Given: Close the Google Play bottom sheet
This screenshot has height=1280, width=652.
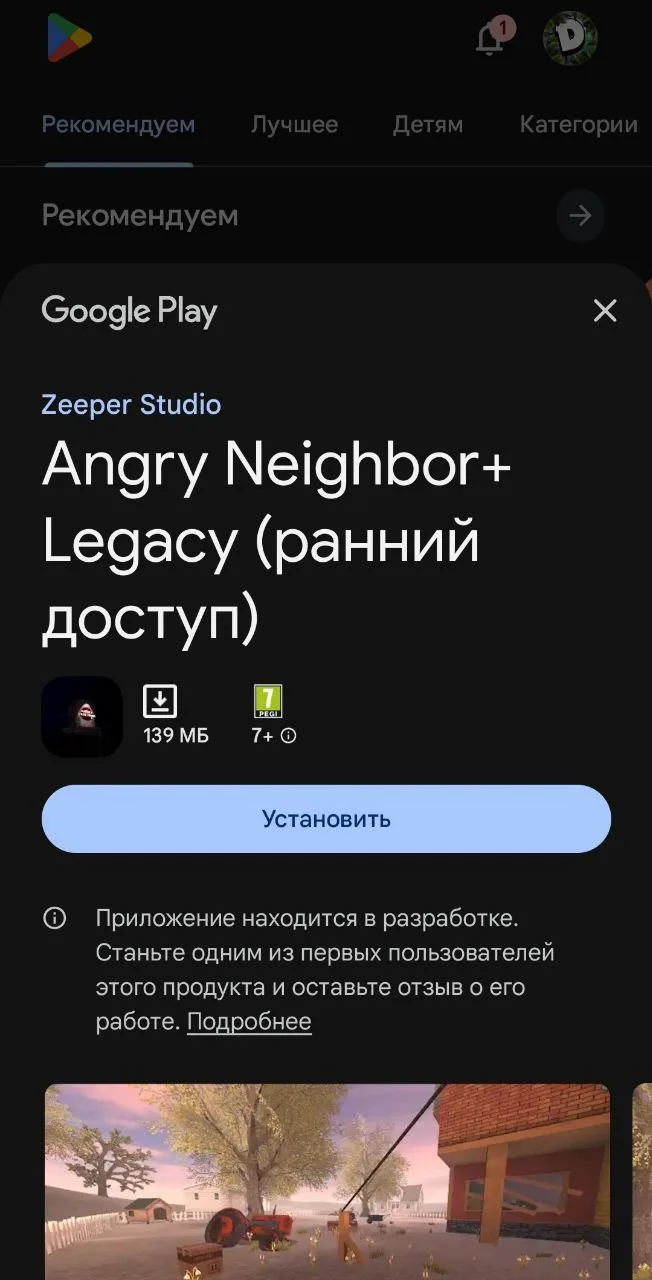Looking at the screenshot, I should 605,311.
